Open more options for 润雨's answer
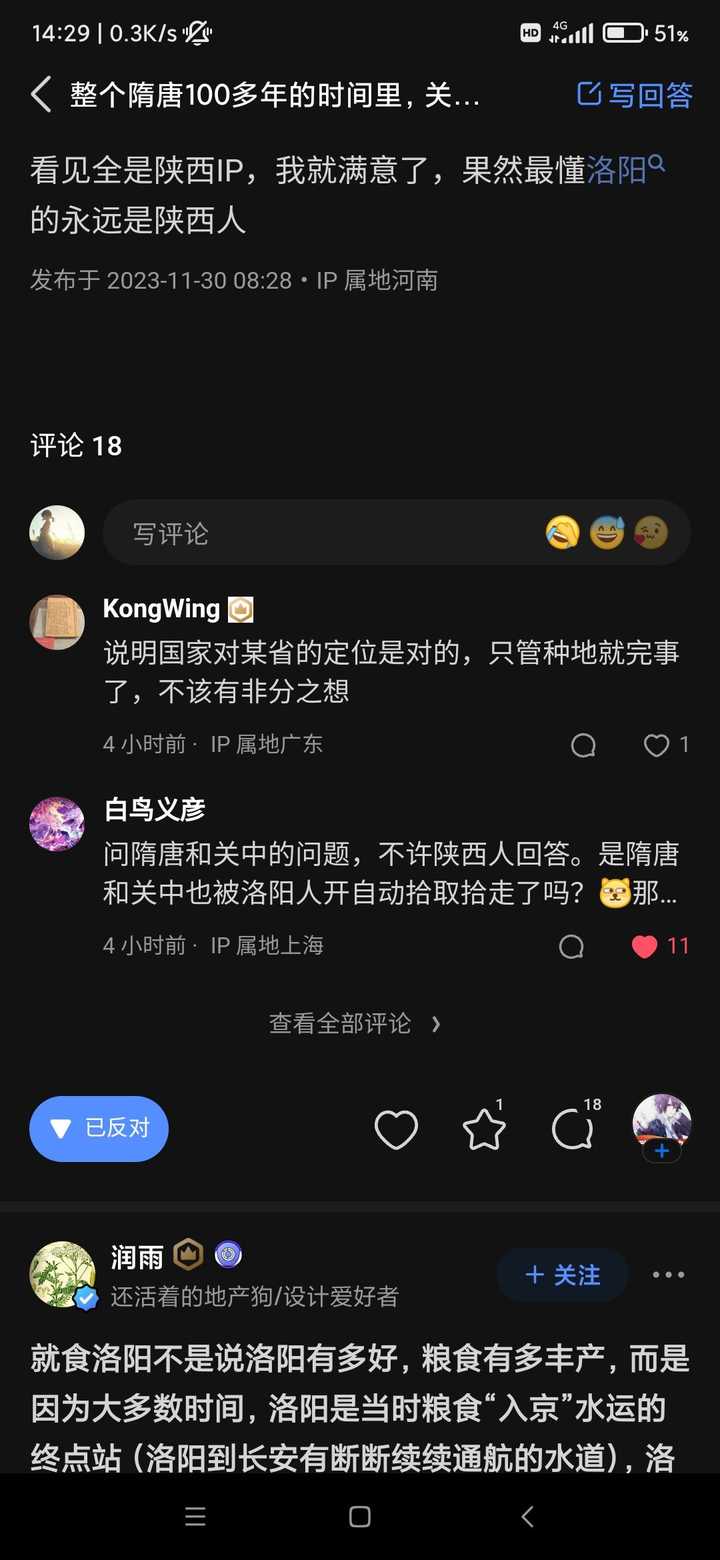Image resolution: width=720 pixels, height=1560 pixels. click(668, 1275)
